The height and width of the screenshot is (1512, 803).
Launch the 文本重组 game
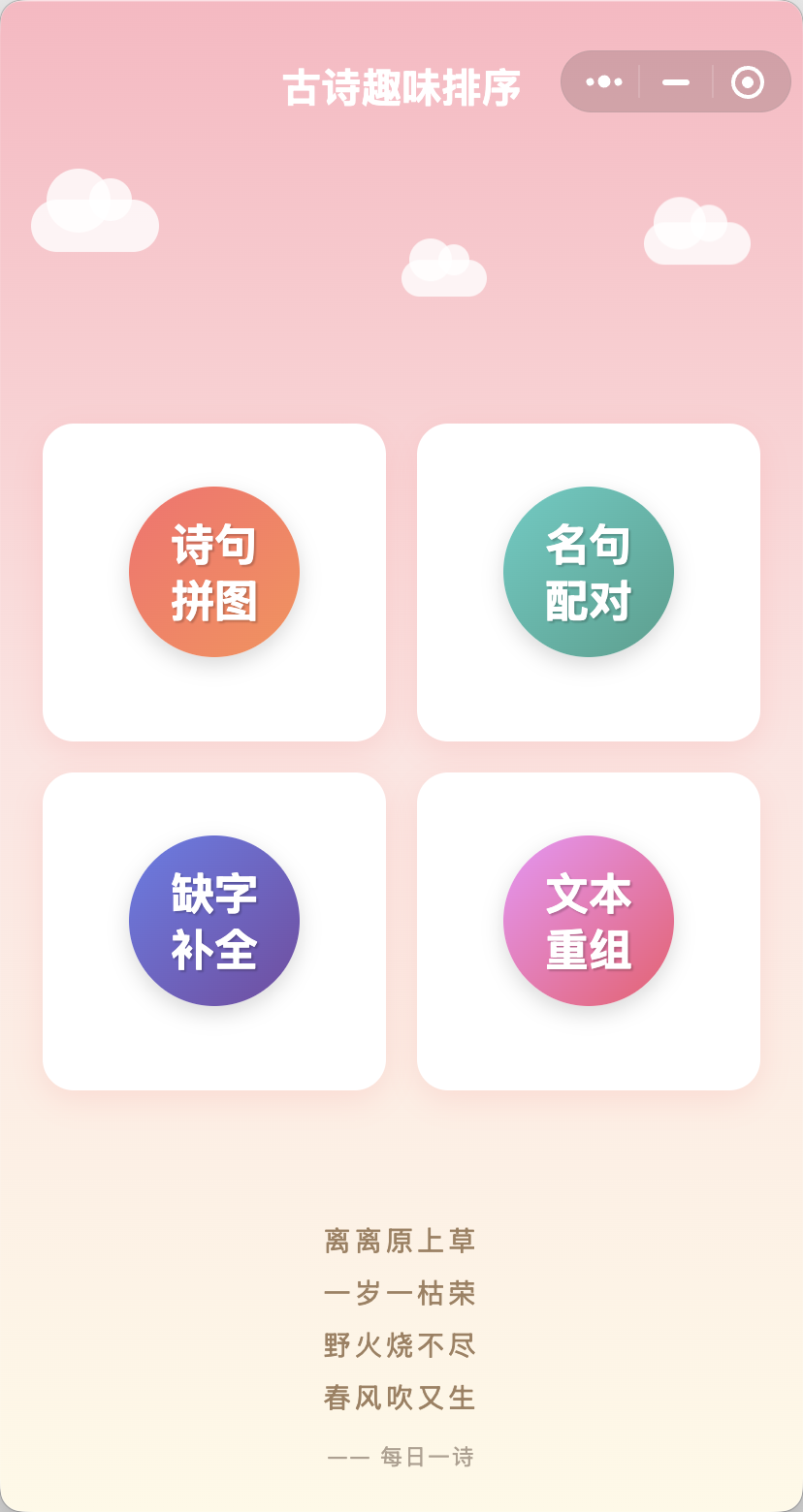click(x=589, y=922)
